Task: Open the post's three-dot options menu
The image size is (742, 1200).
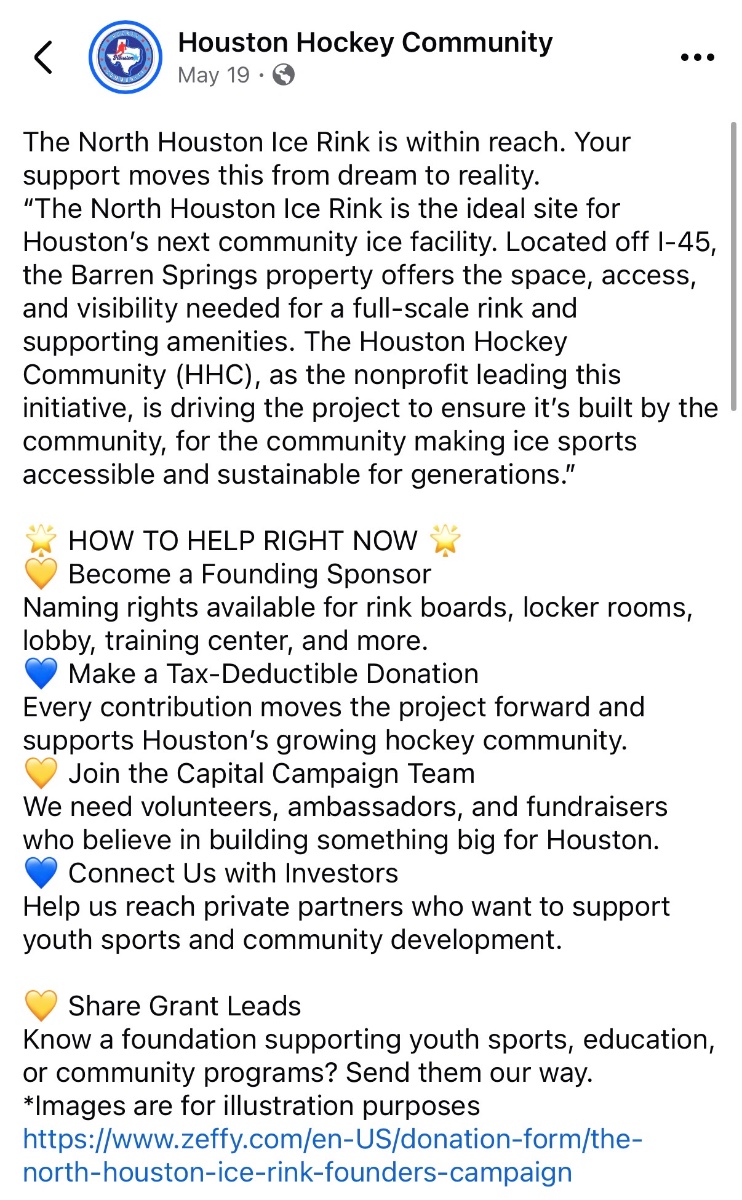Action: [697, 58]
